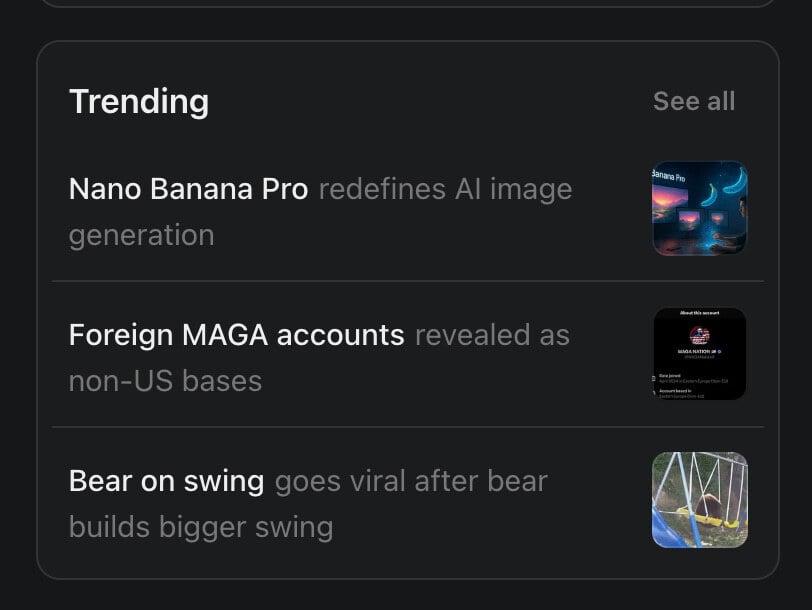Tap See all trending topics

point(693,101)
